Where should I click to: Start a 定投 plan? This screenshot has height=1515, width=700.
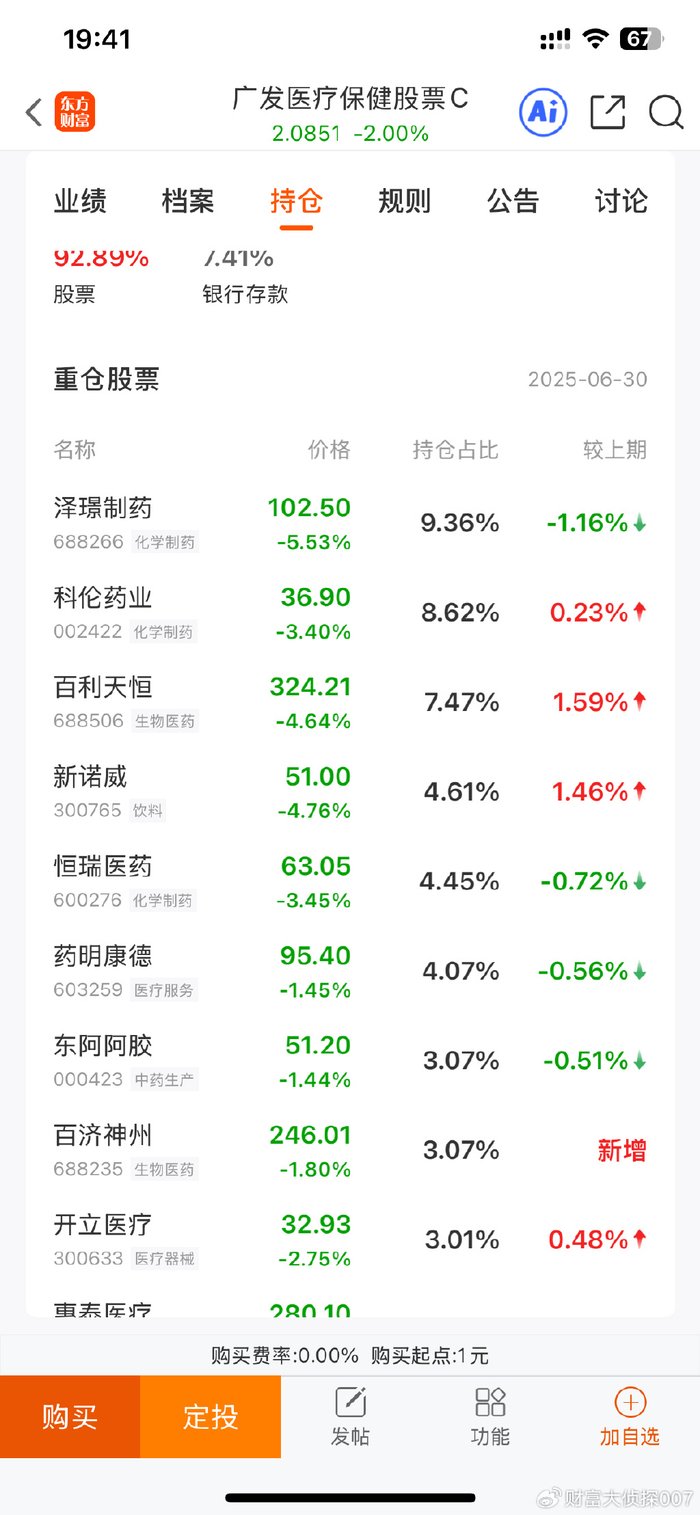click(211, 1417)
